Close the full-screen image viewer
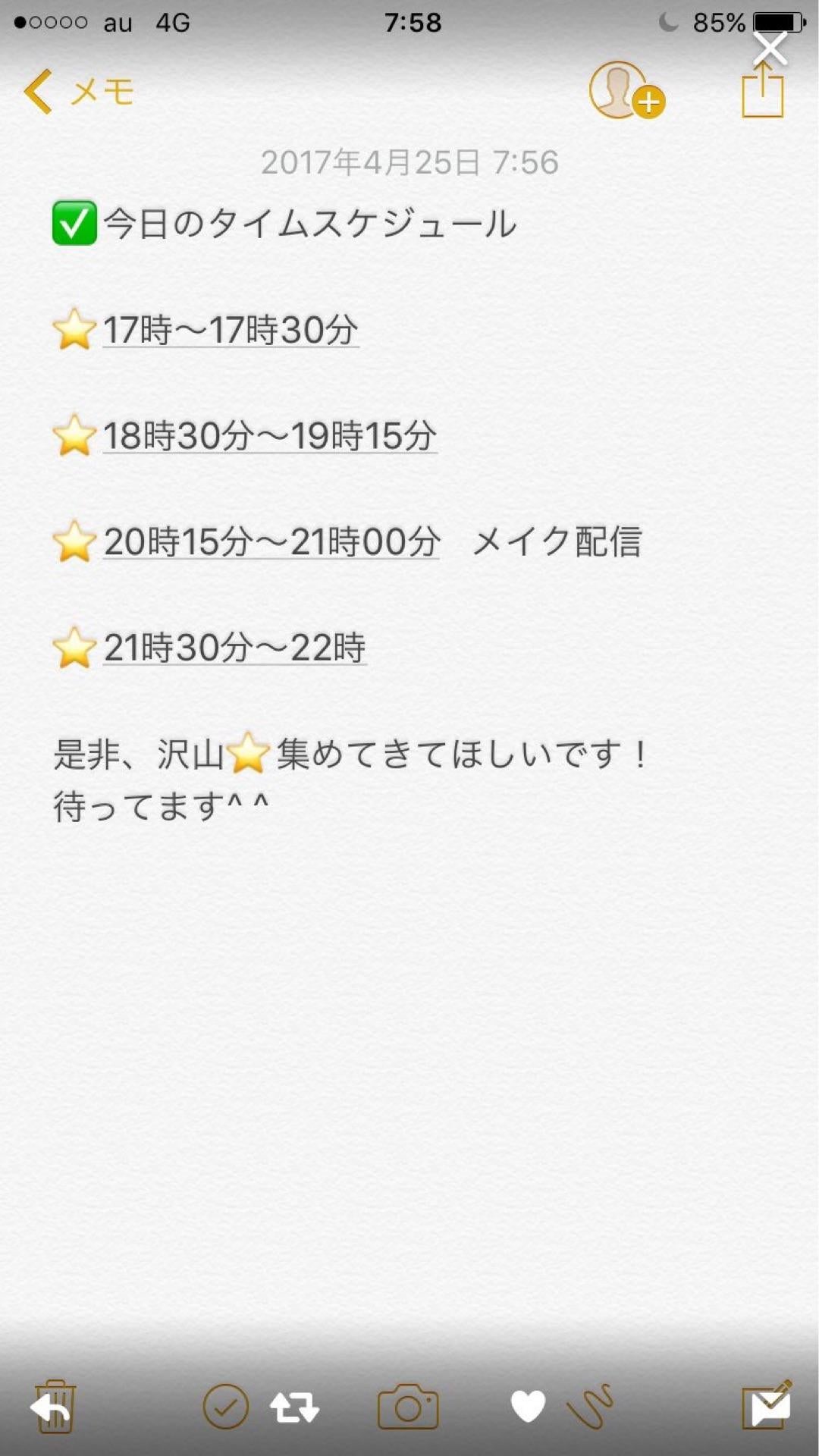819x1456 pixels. pos(770,49)
